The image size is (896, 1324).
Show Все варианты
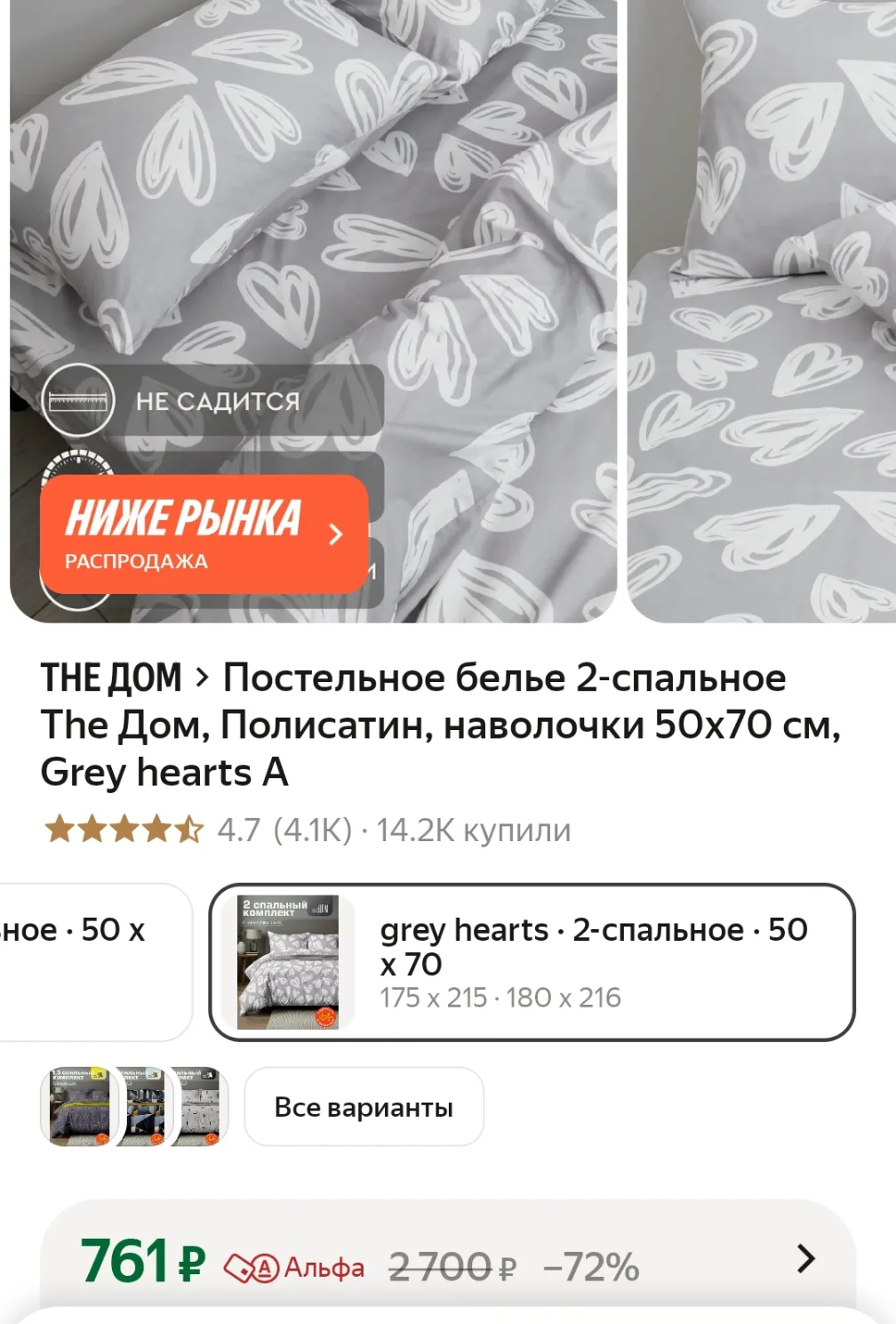coord(364,1107)
